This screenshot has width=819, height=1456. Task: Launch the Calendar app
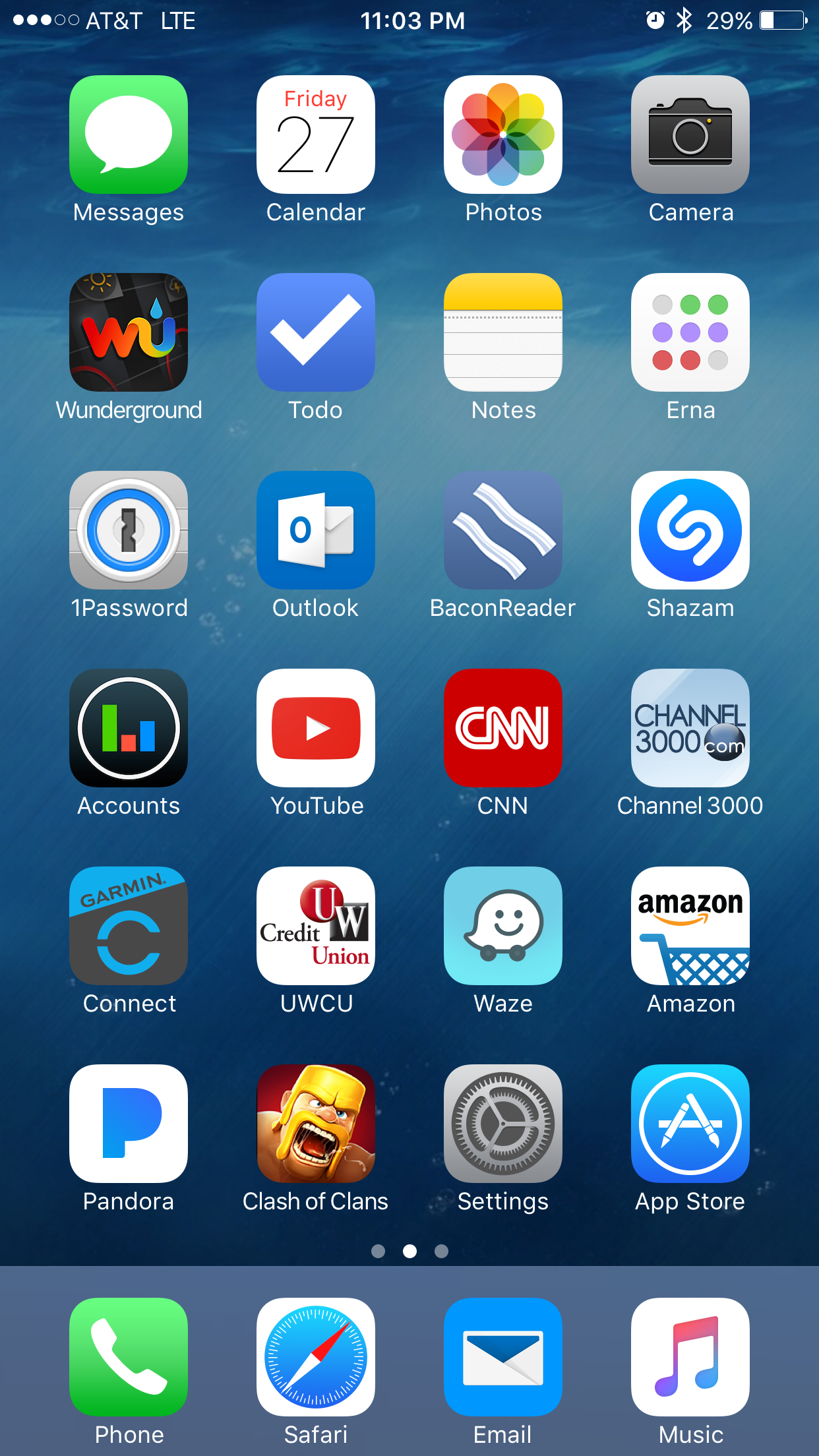coord(316,135)
